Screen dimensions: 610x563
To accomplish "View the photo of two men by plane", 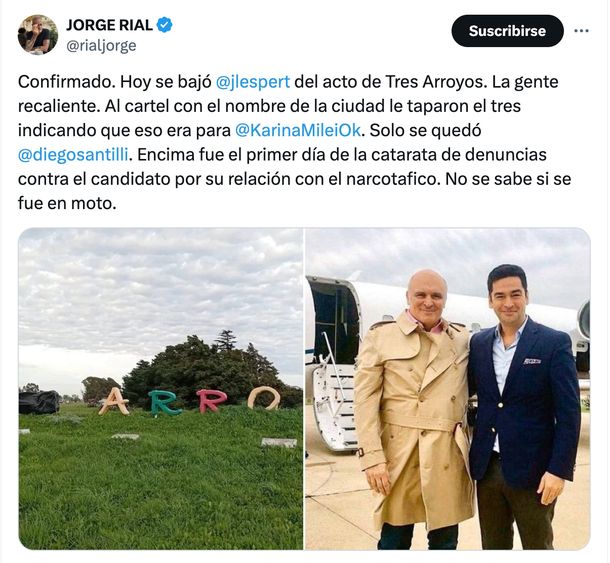I will (447, 388).
